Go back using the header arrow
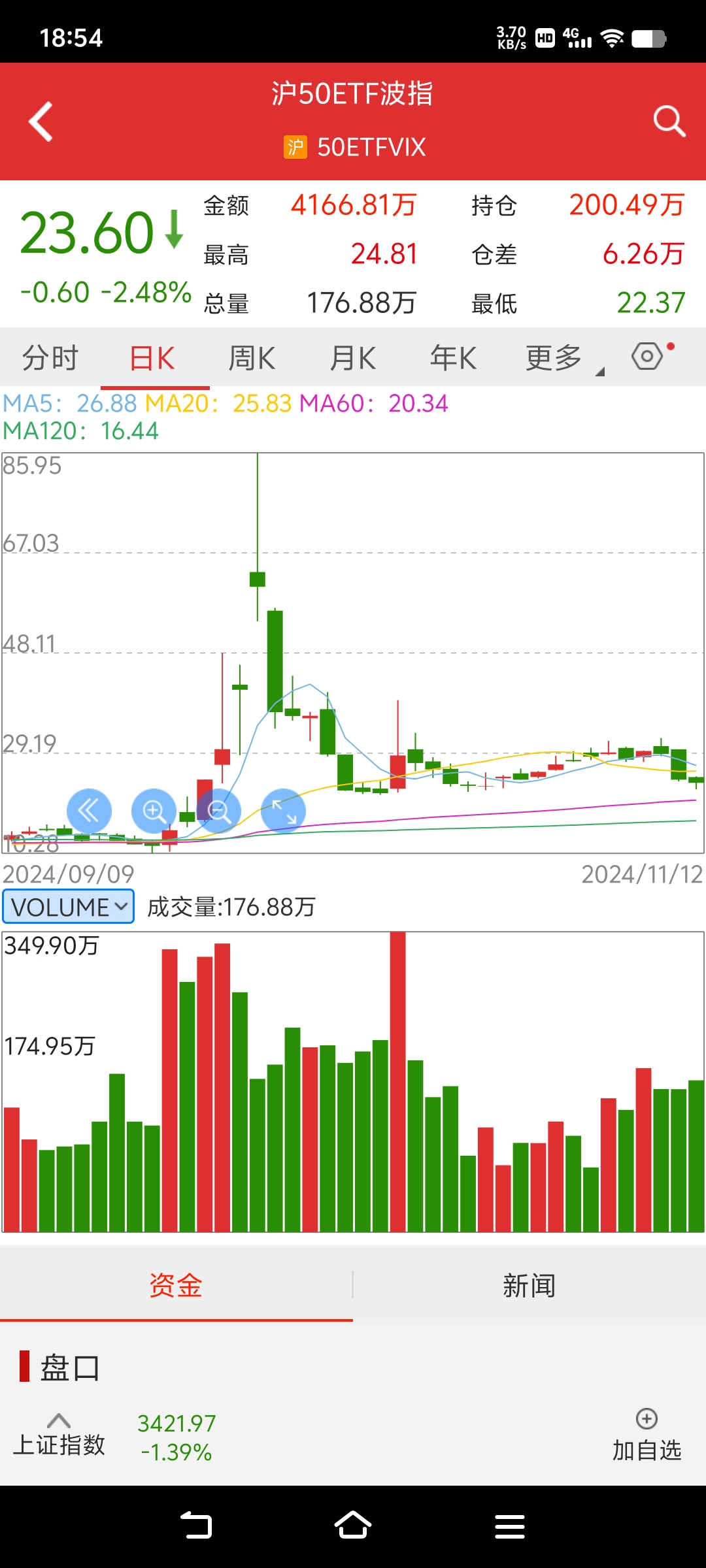 (41, 122)
